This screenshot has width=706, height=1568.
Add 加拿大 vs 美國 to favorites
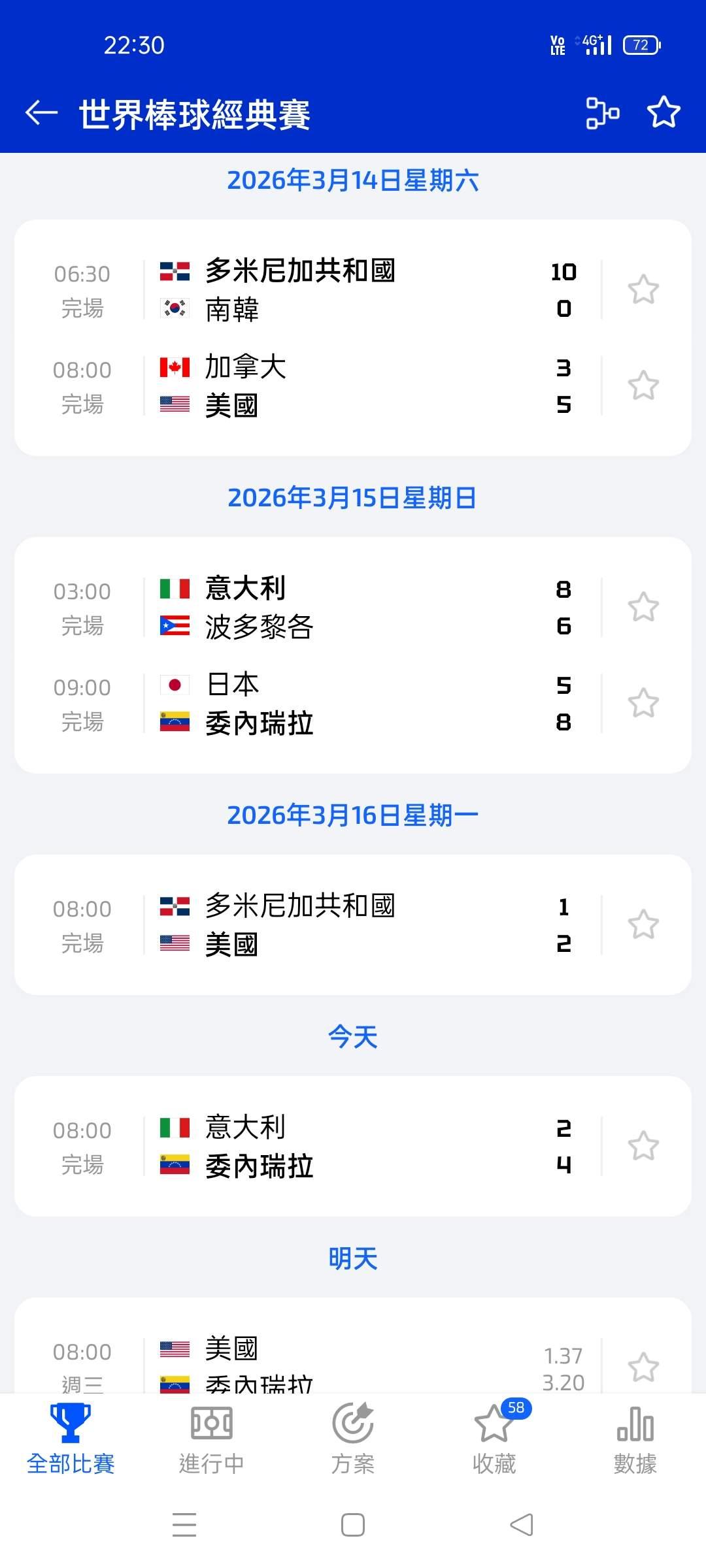[643, 385]
